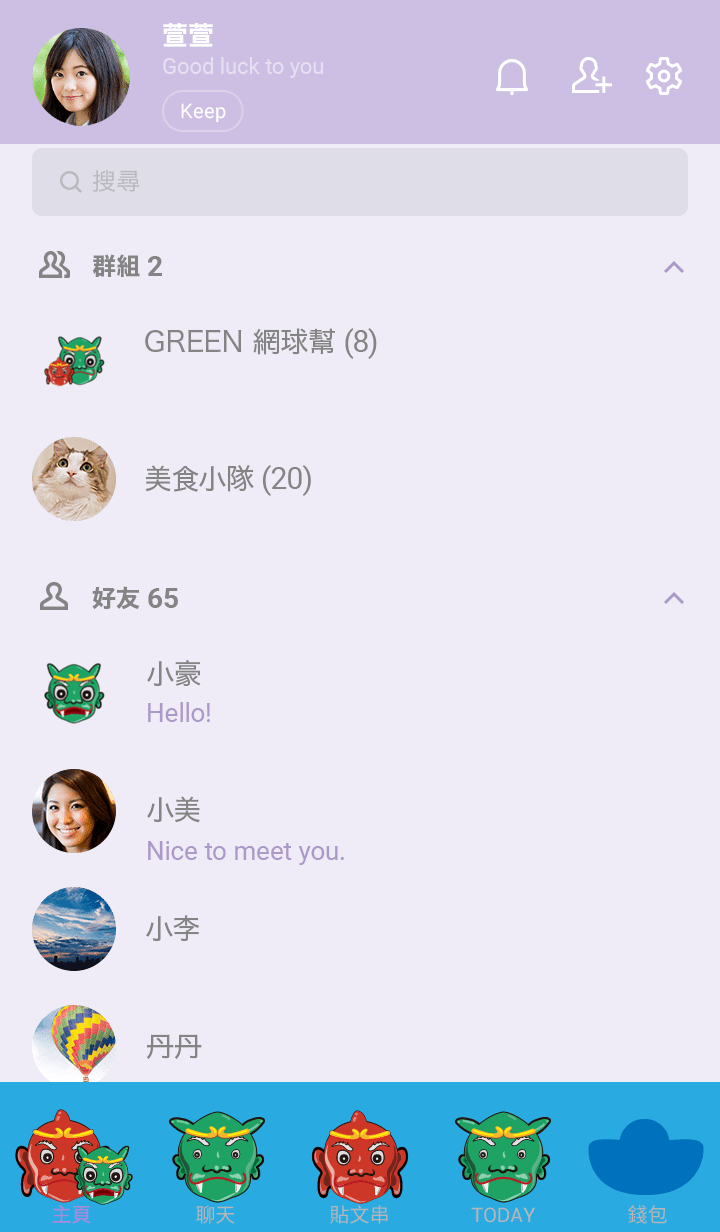
Task: Open the 美食小隊 group
Action: coord(228,479)
